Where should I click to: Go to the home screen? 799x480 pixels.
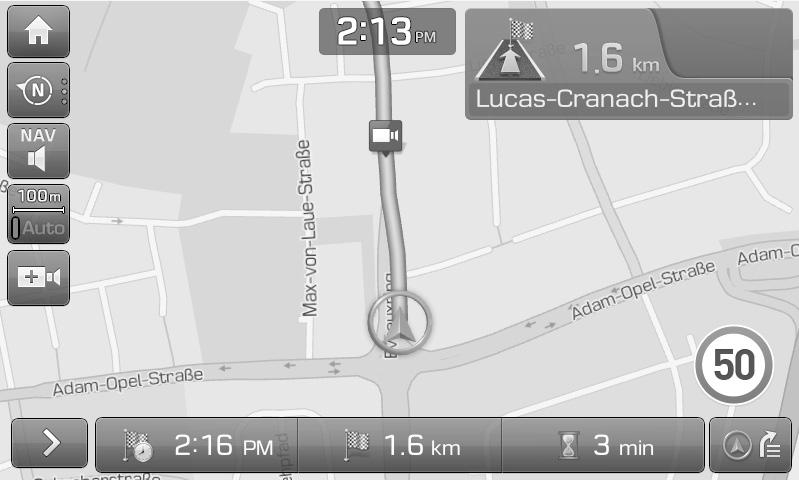[x=38, y=31]
